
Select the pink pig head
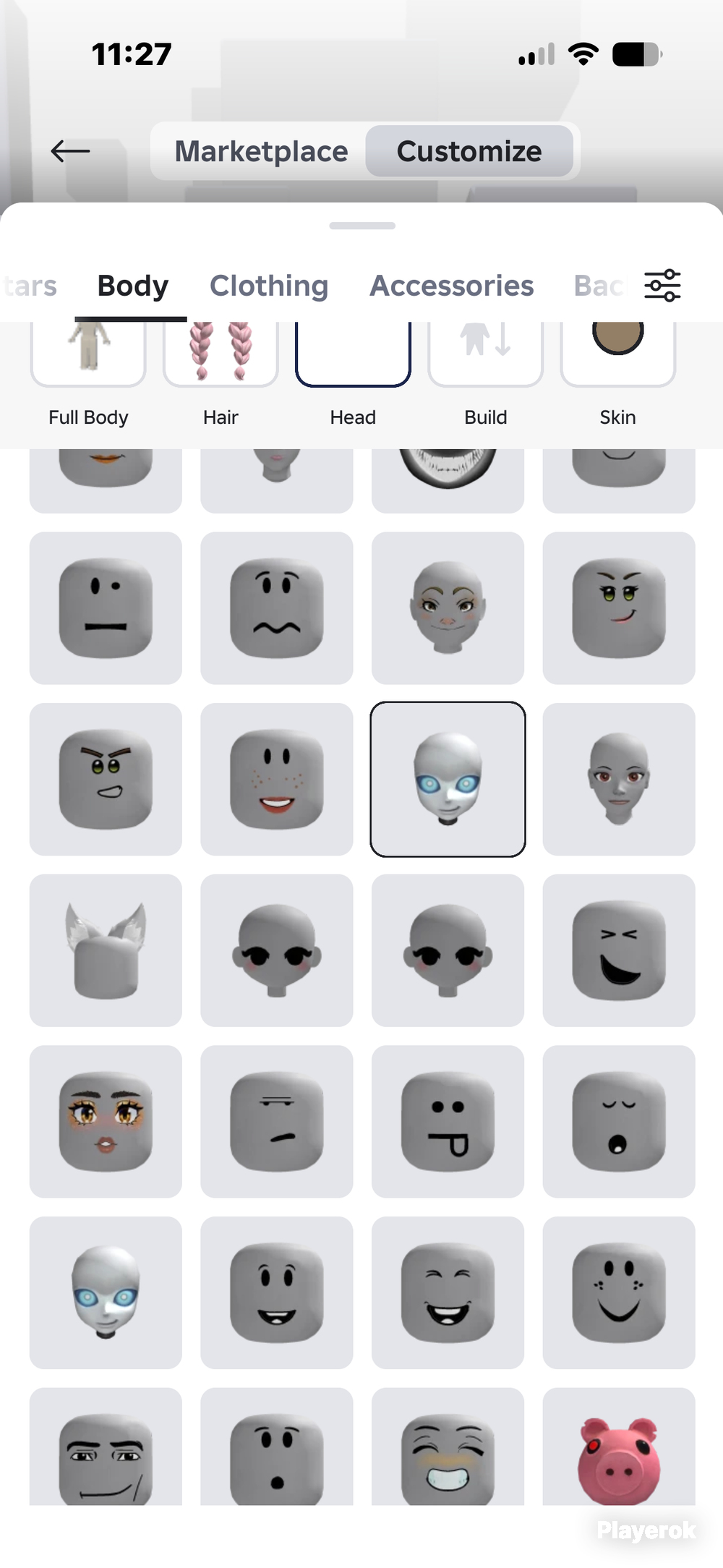(x=619, y=1446)
